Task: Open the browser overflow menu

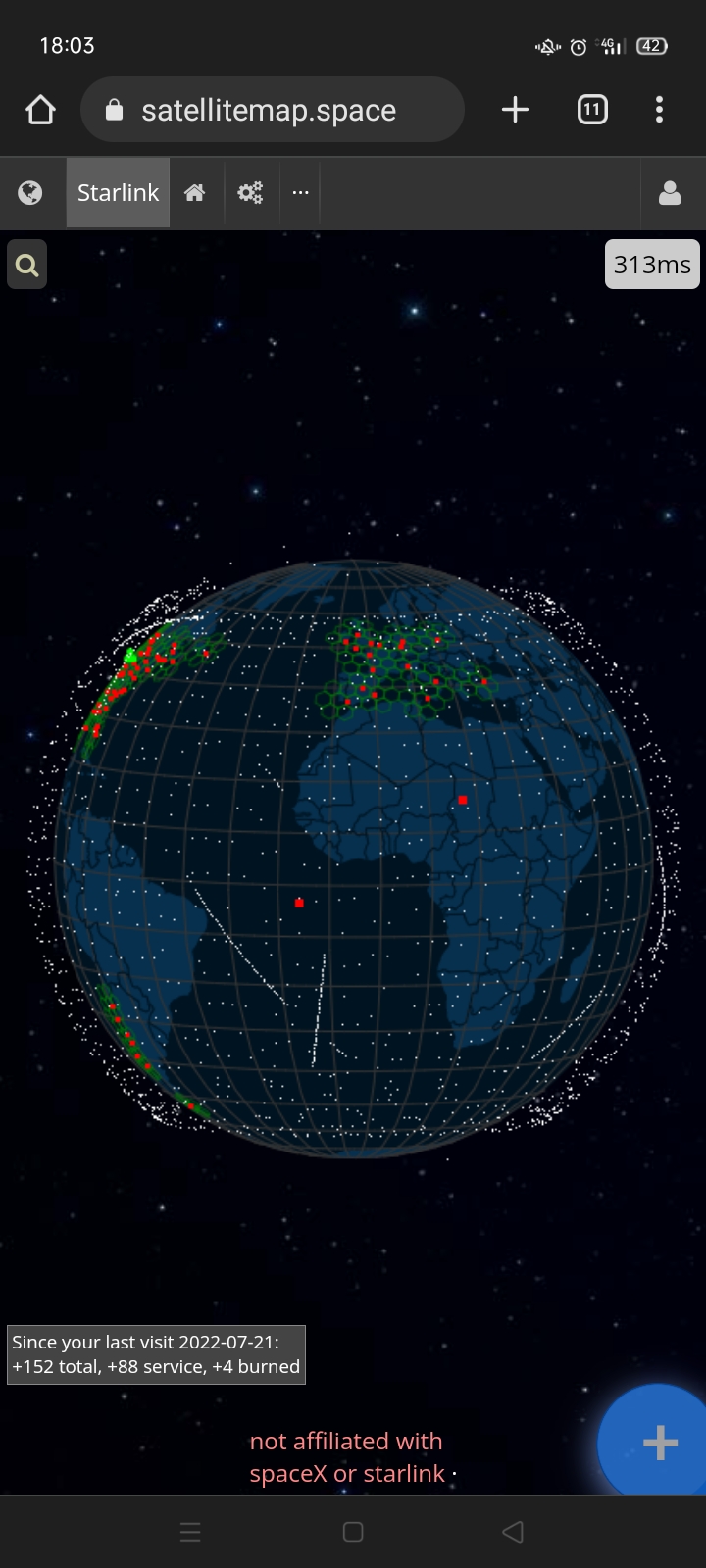Action: [659, 110]
